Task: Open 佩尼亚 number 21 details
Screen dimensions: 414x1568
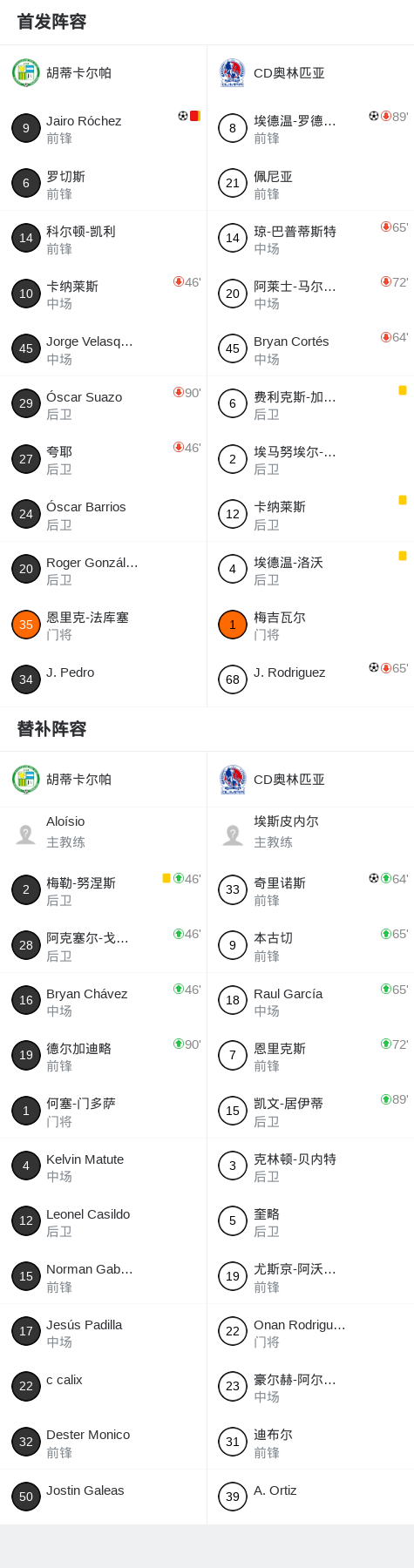Action: click(310, 184)
